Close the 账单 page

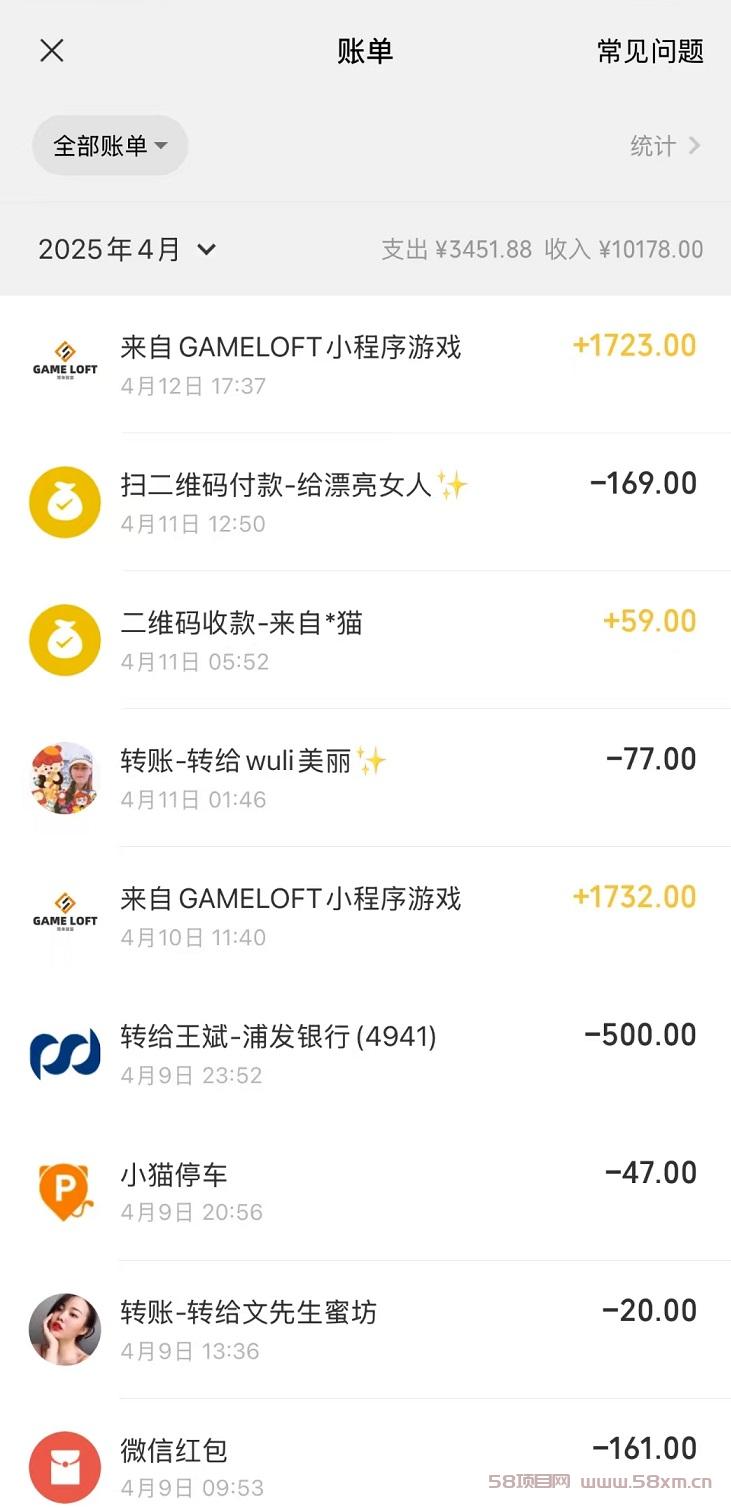pyautogui.click(x=52, y=51)
